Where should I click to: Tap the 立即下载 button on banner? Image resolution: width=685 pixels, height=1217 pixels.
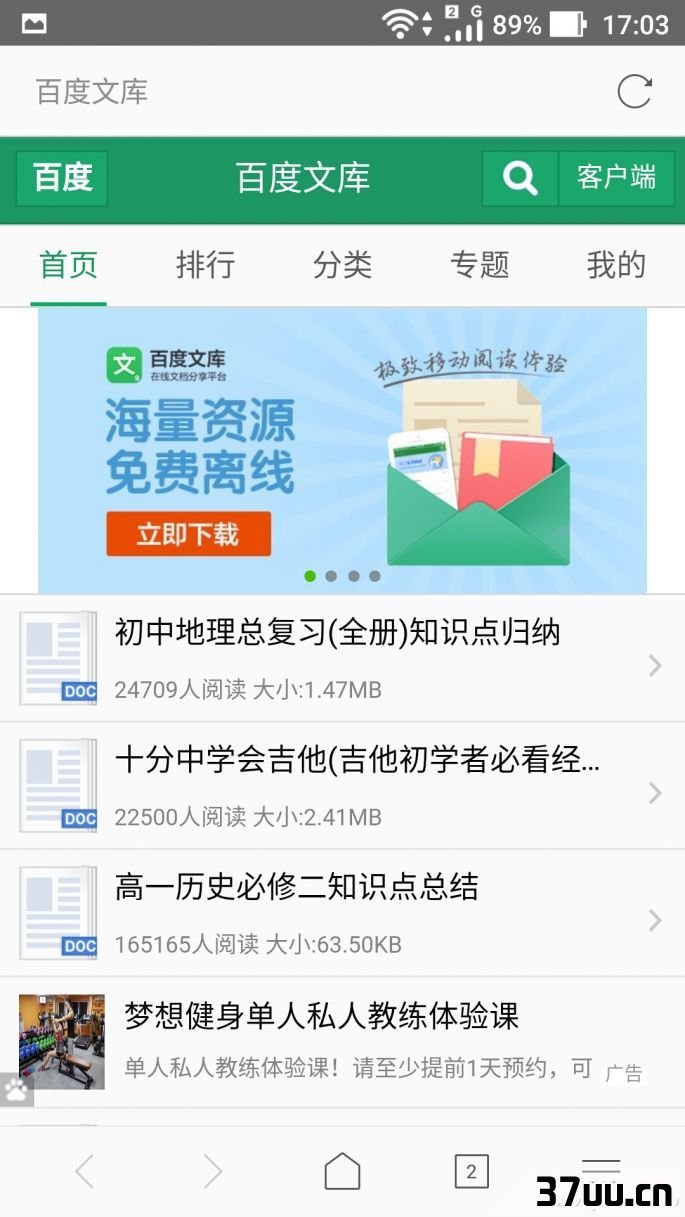pos(188,534)
